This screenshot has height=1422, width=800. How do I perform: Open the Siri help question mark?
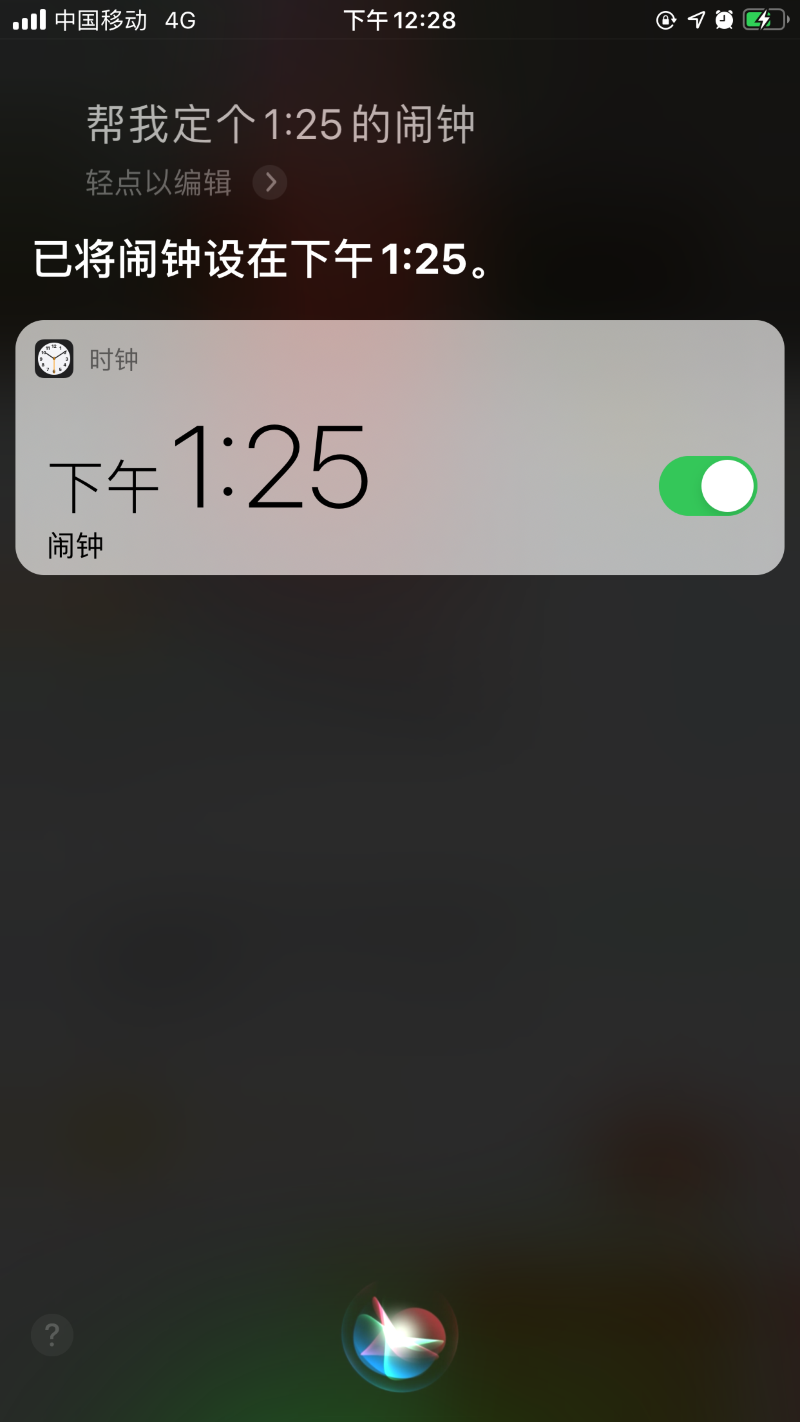pos(52,1334)
